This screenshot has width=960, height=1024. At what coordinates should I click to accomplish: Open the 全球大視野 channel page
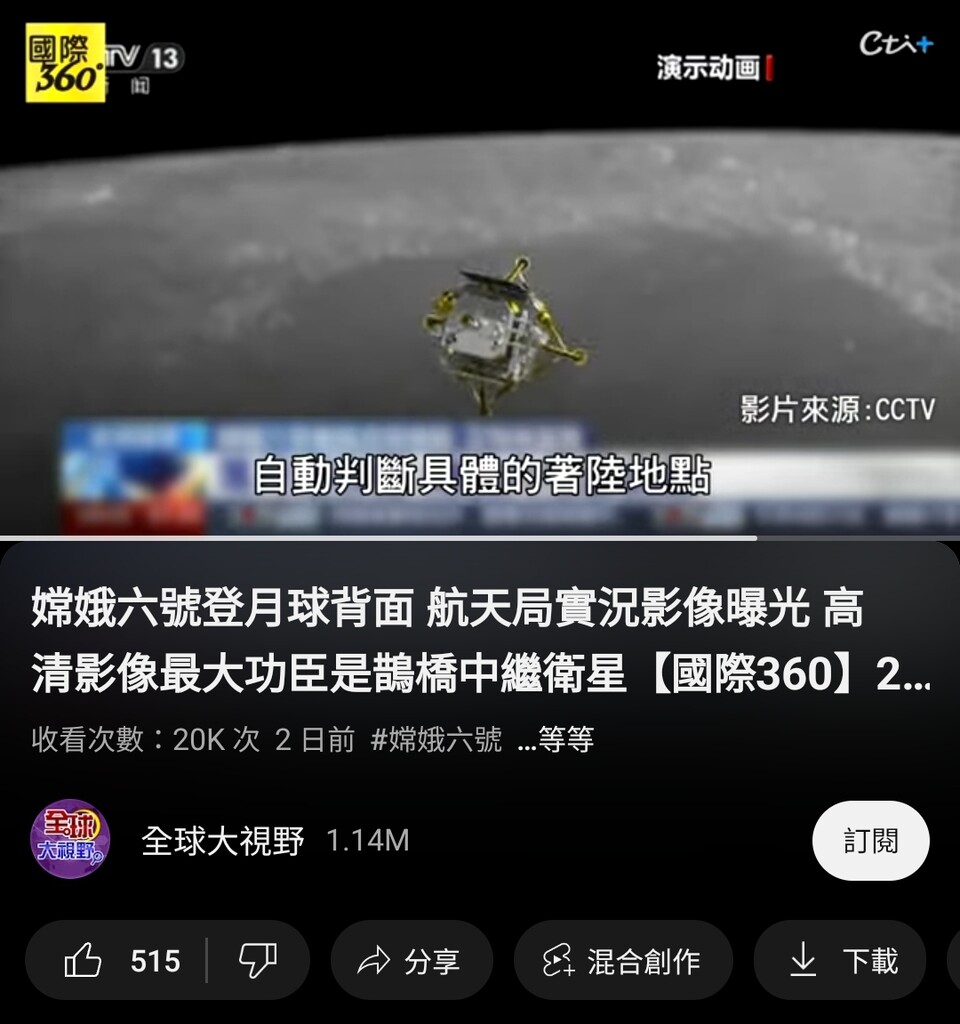223,841
